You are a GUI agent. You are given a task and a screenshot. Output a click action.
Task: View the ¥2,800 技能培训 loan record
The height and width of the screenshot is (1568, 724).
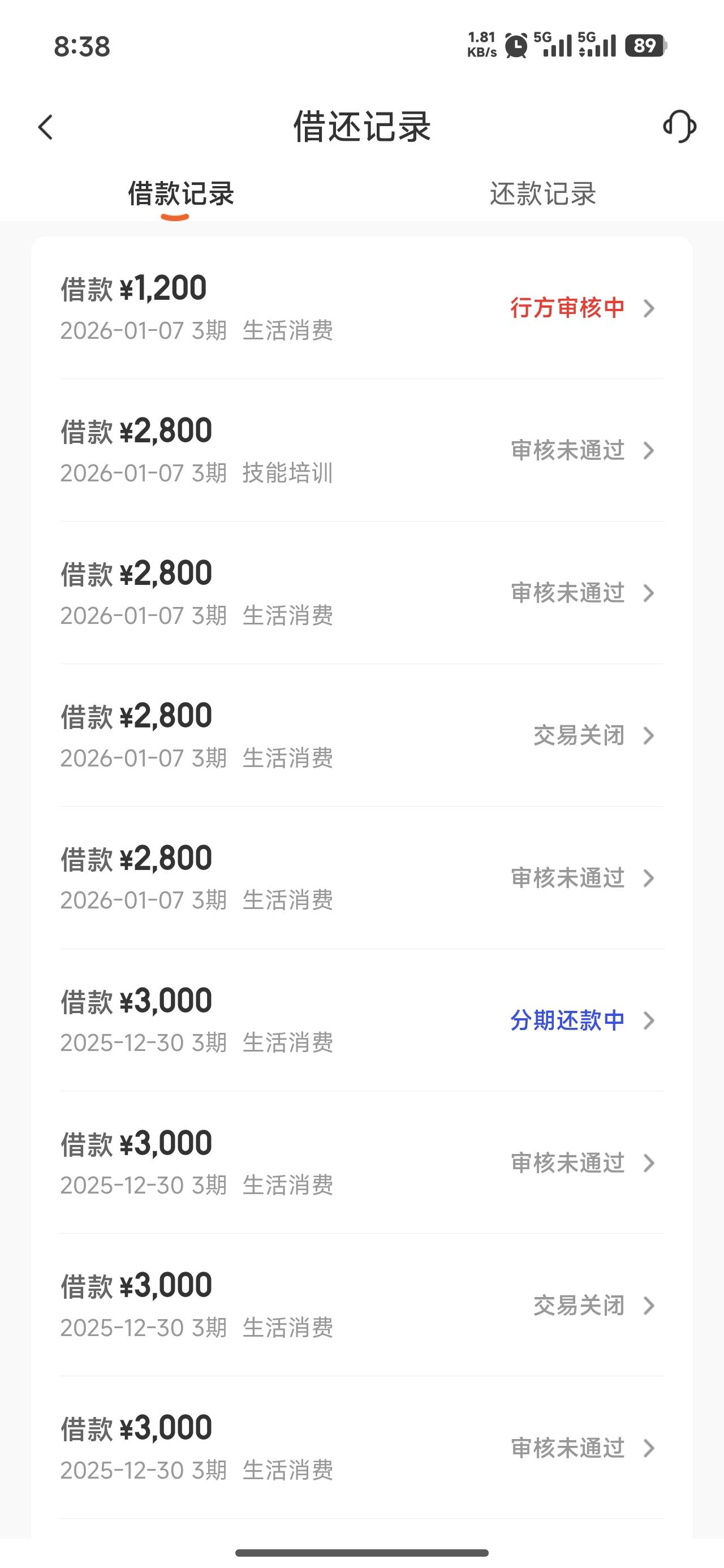coord(361,450)
